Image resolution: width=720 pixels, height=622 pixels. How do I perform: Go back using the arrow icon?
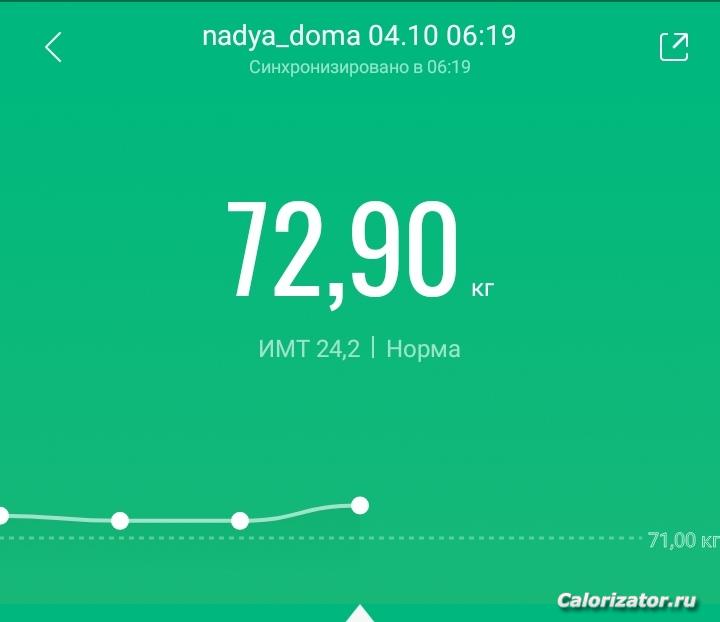(x=54, y=47)
